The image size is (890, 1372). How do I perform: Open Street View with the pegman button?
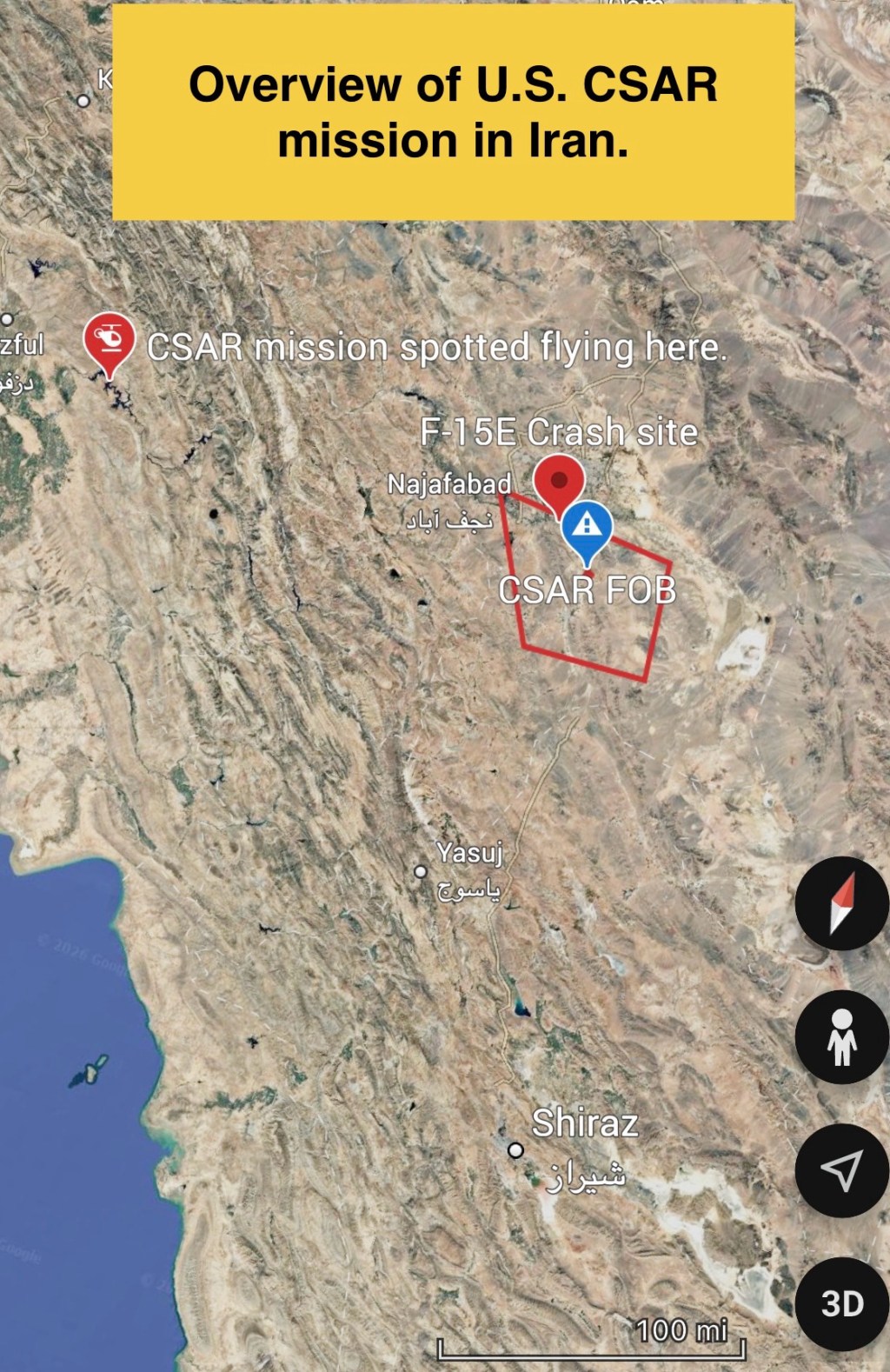[841, 1036]
